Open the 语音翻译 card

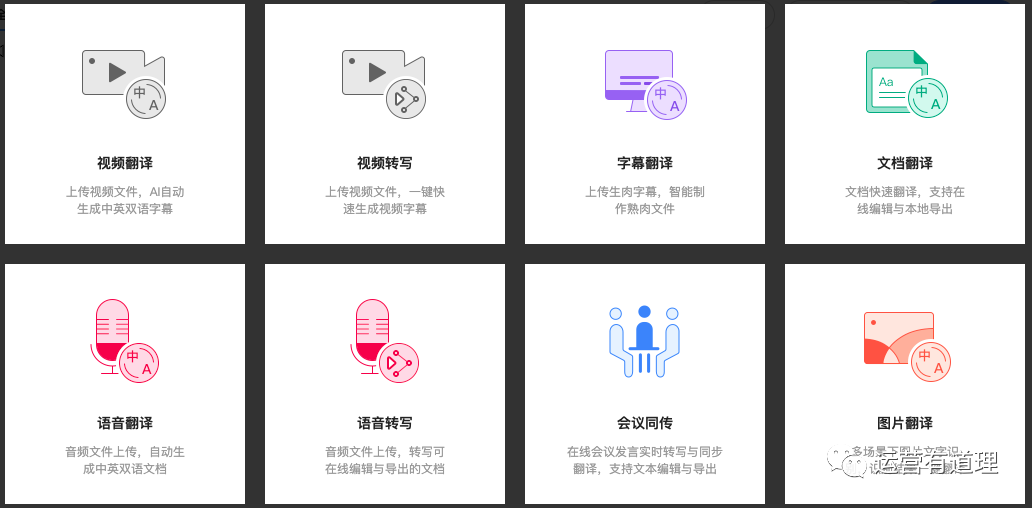coord(125,385)
